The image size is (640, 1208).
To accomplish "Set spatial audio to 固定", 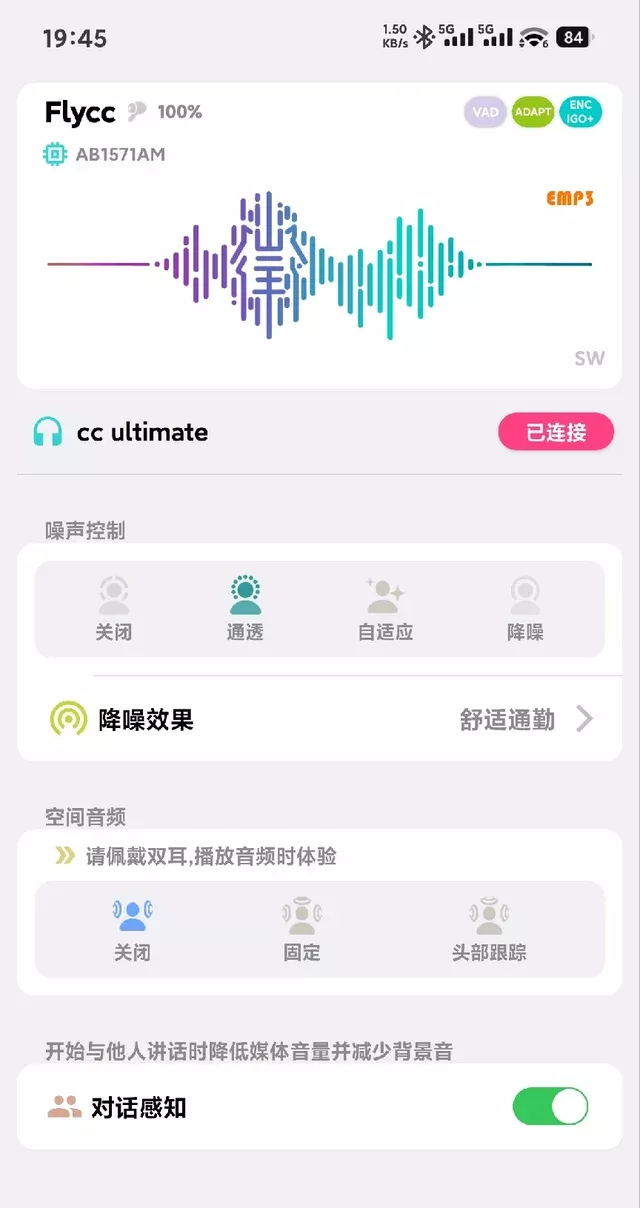I will point(301,930).
